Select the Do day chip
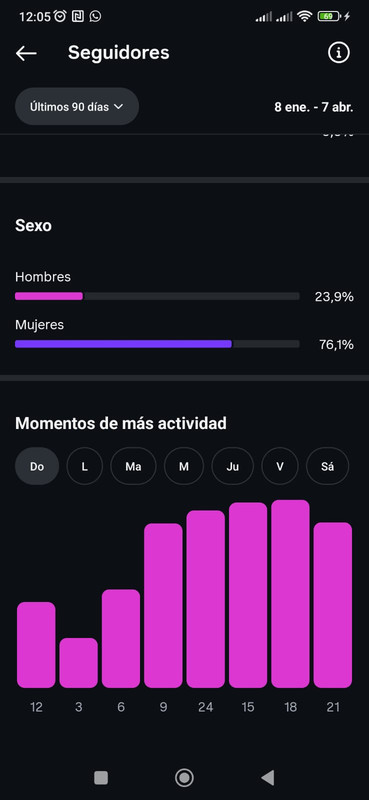Image resolution: width=369 pixels, height=800 pixels. 37,466
